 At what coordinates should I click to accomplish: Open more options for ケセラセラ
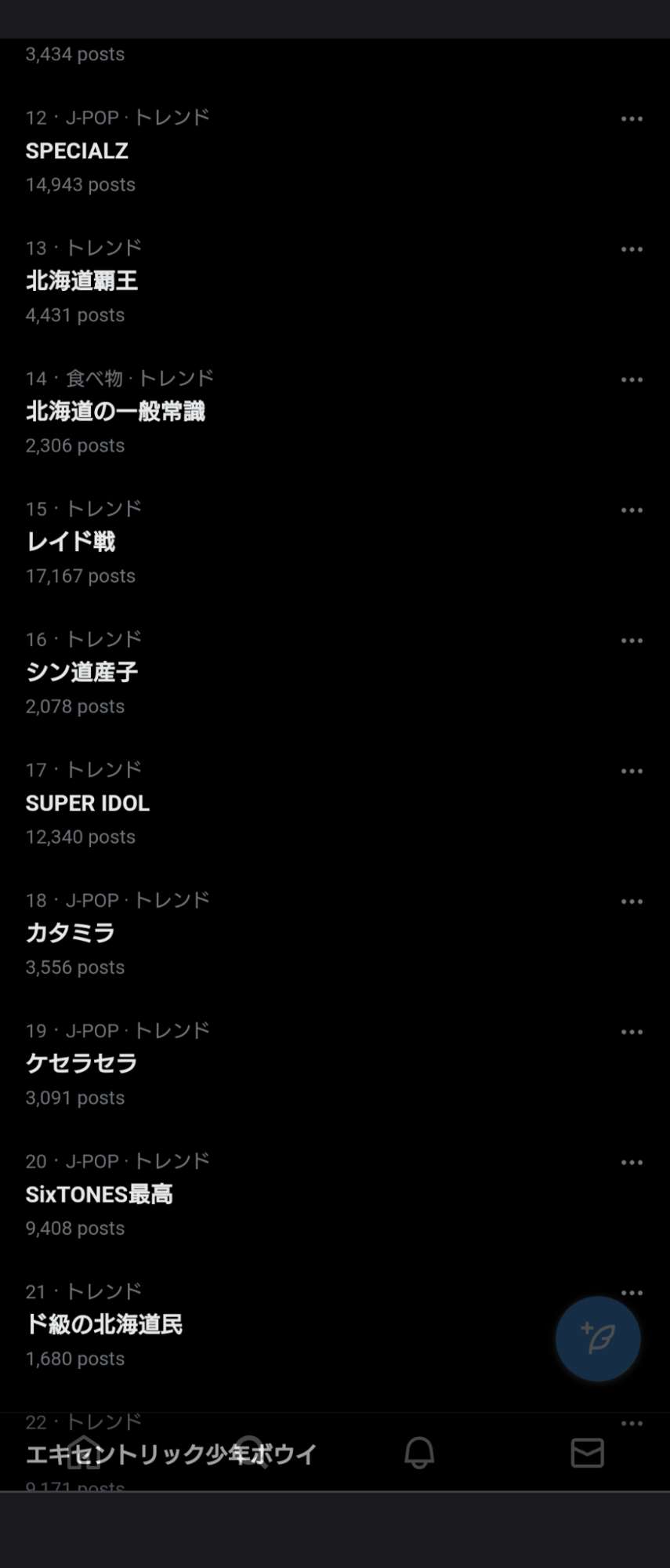coord(632,1033)
